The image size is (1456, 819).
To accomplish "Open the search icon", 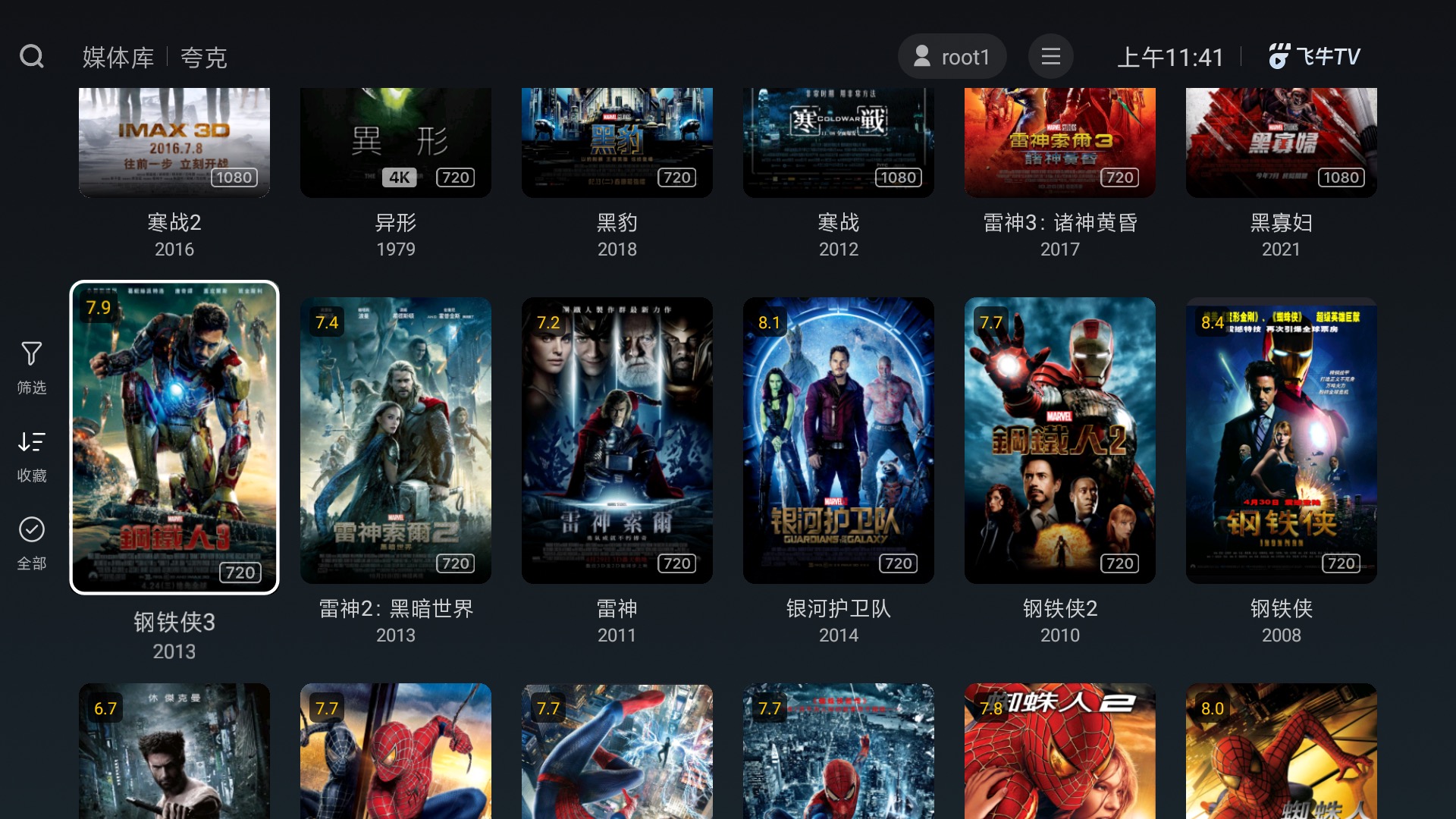I will click(31, 56).
